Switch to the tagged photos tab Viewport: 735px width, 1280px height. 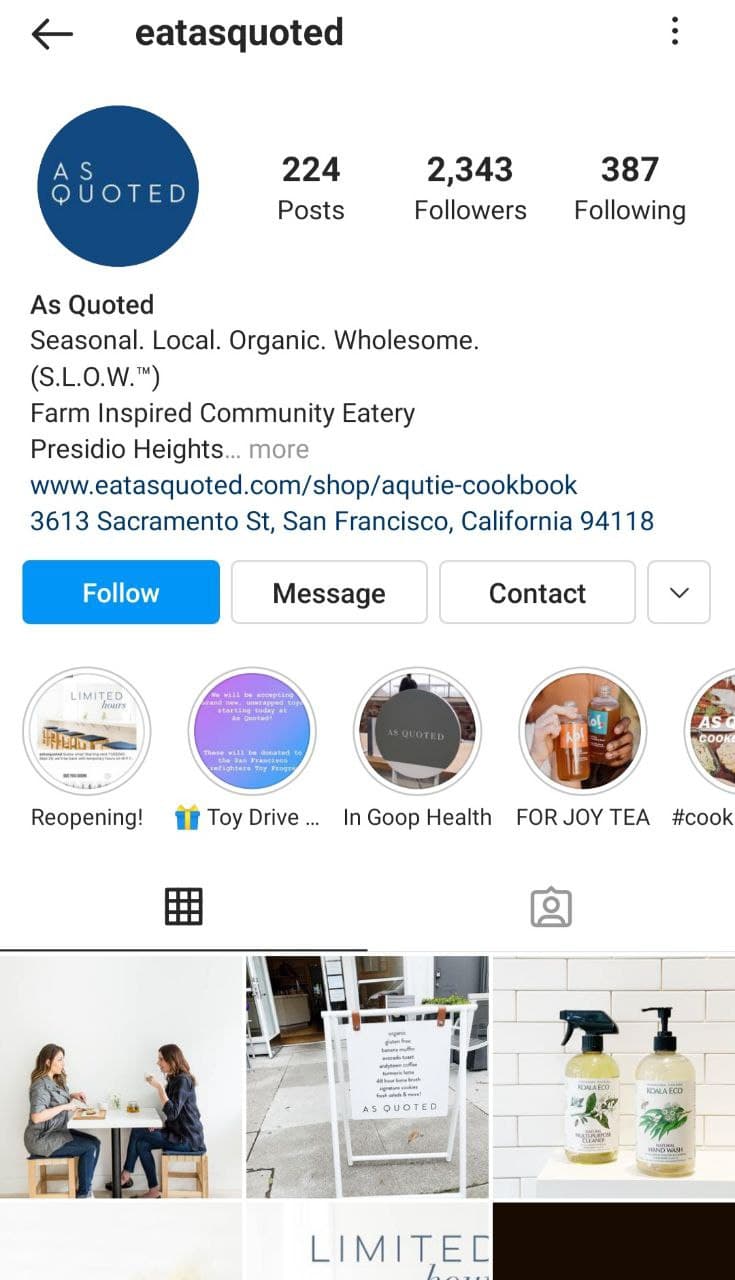pos(551,906)
